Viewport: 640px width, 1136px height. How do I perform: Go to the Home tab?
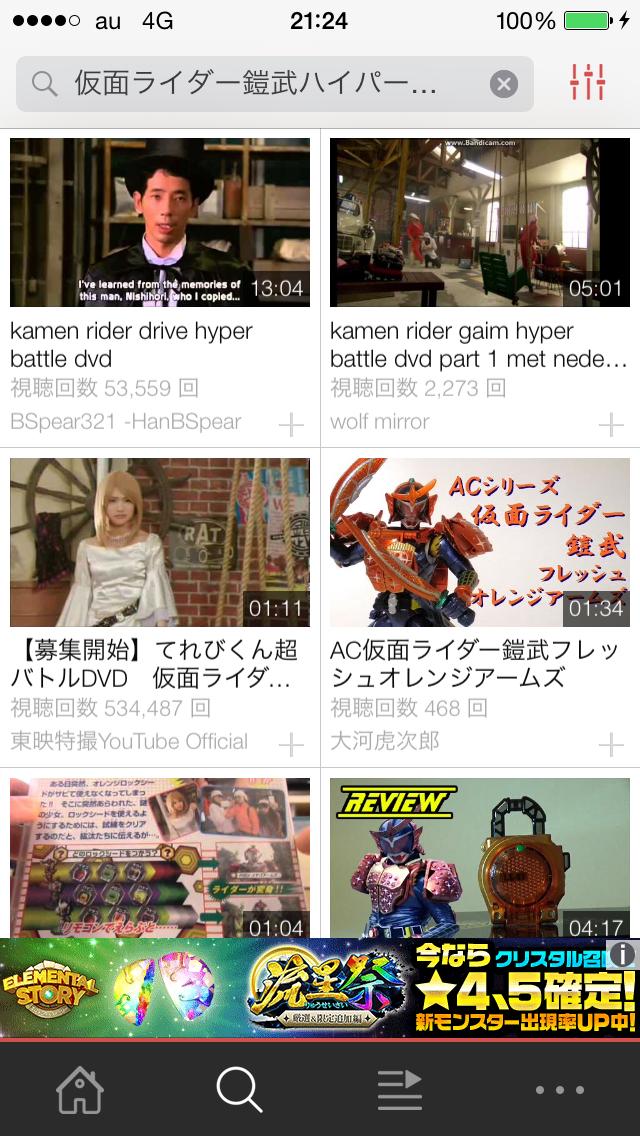pyautogui.click(x=80, y=1089)
